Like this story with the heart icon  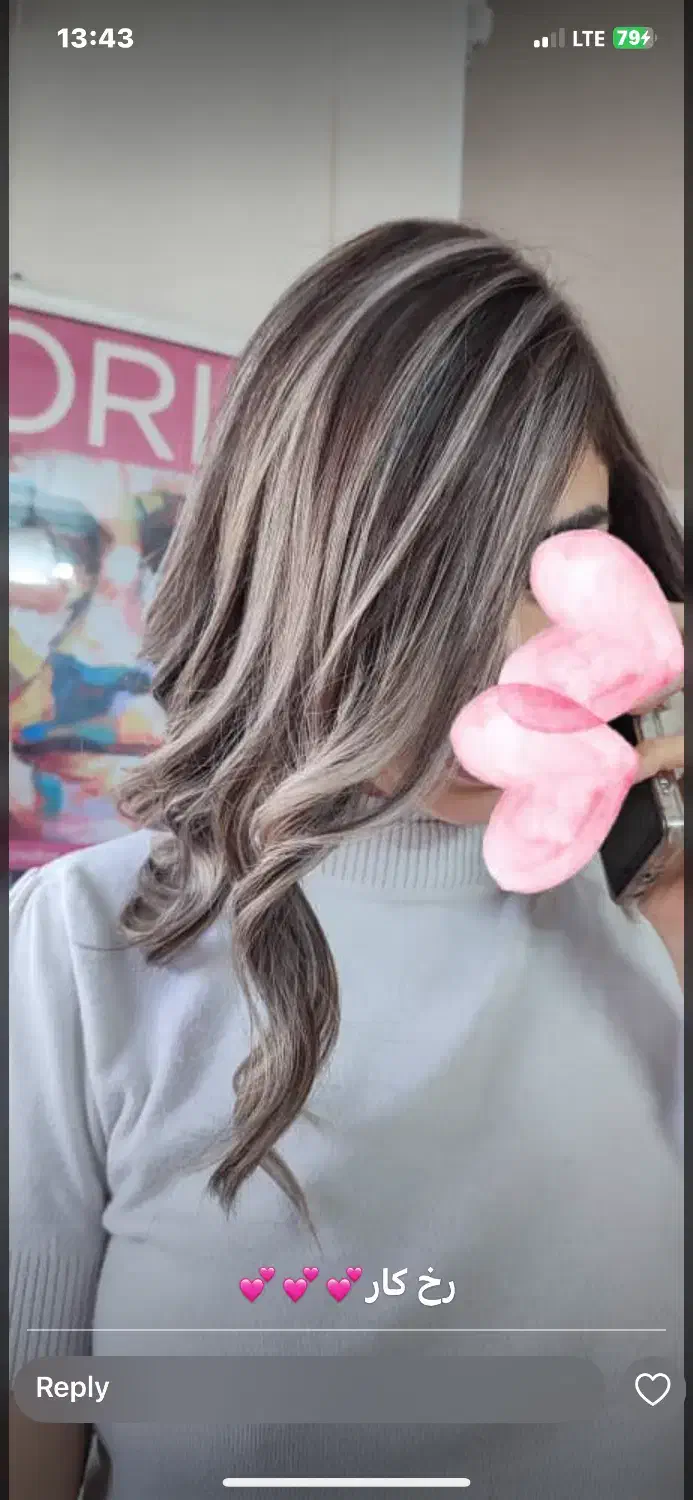pyautogui.click(x=652, y=1389)
